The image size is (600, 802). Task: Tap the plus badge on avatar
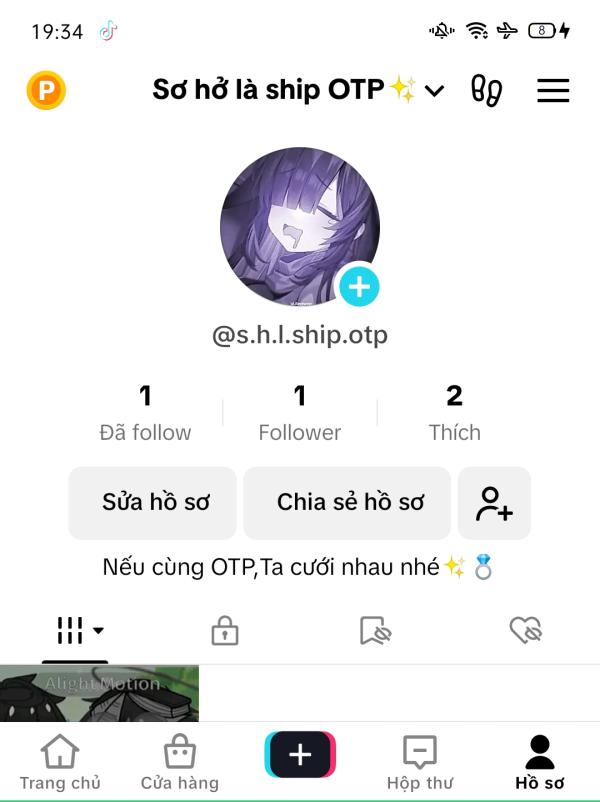[358, 287]
